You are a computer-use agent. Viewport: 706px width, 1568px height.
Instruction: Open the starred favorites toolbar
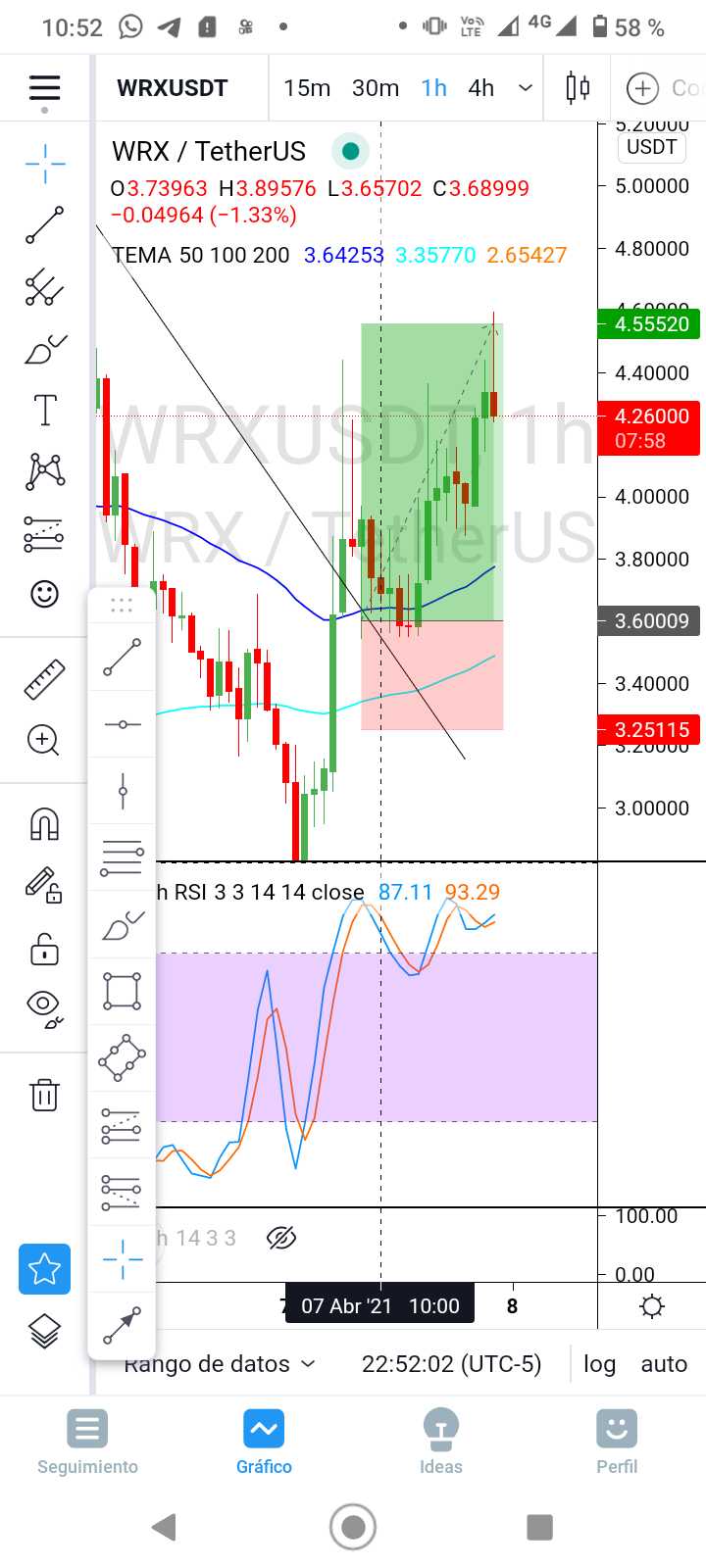pos(44,1269)
